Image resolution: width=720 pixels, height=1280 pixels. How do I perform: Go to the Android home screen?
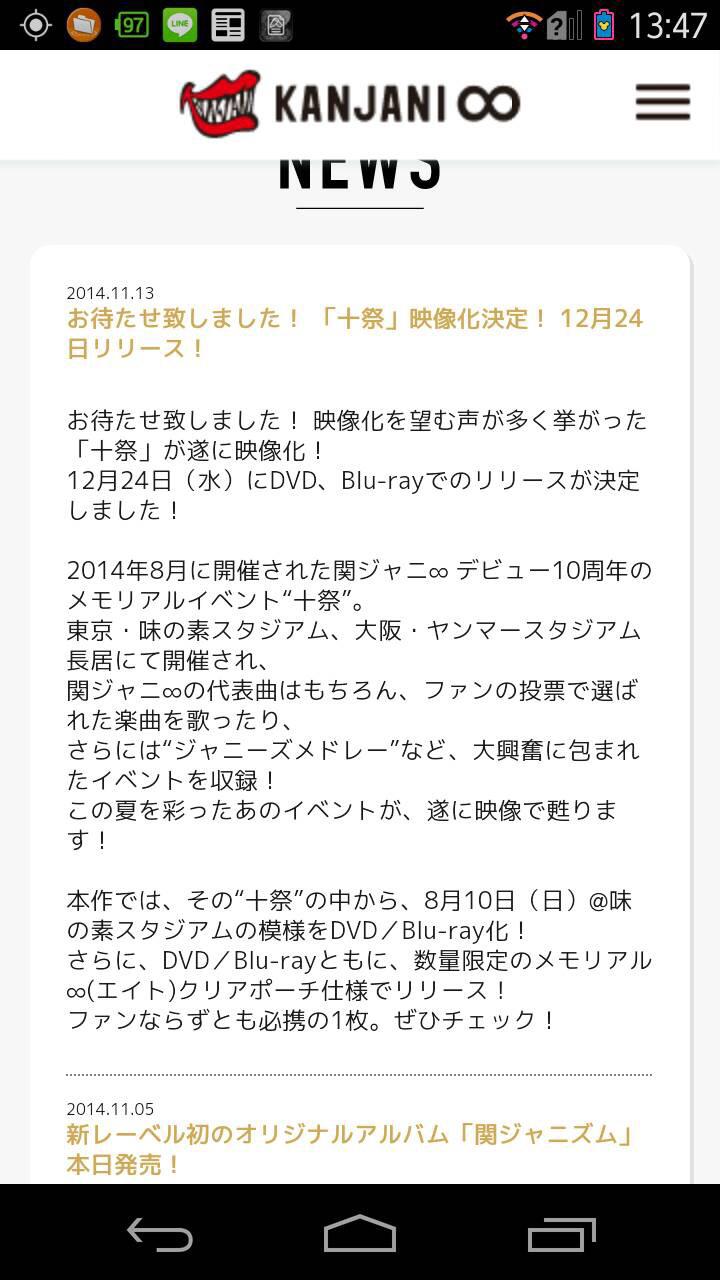pyautogui.click(x=360, y=1233)
